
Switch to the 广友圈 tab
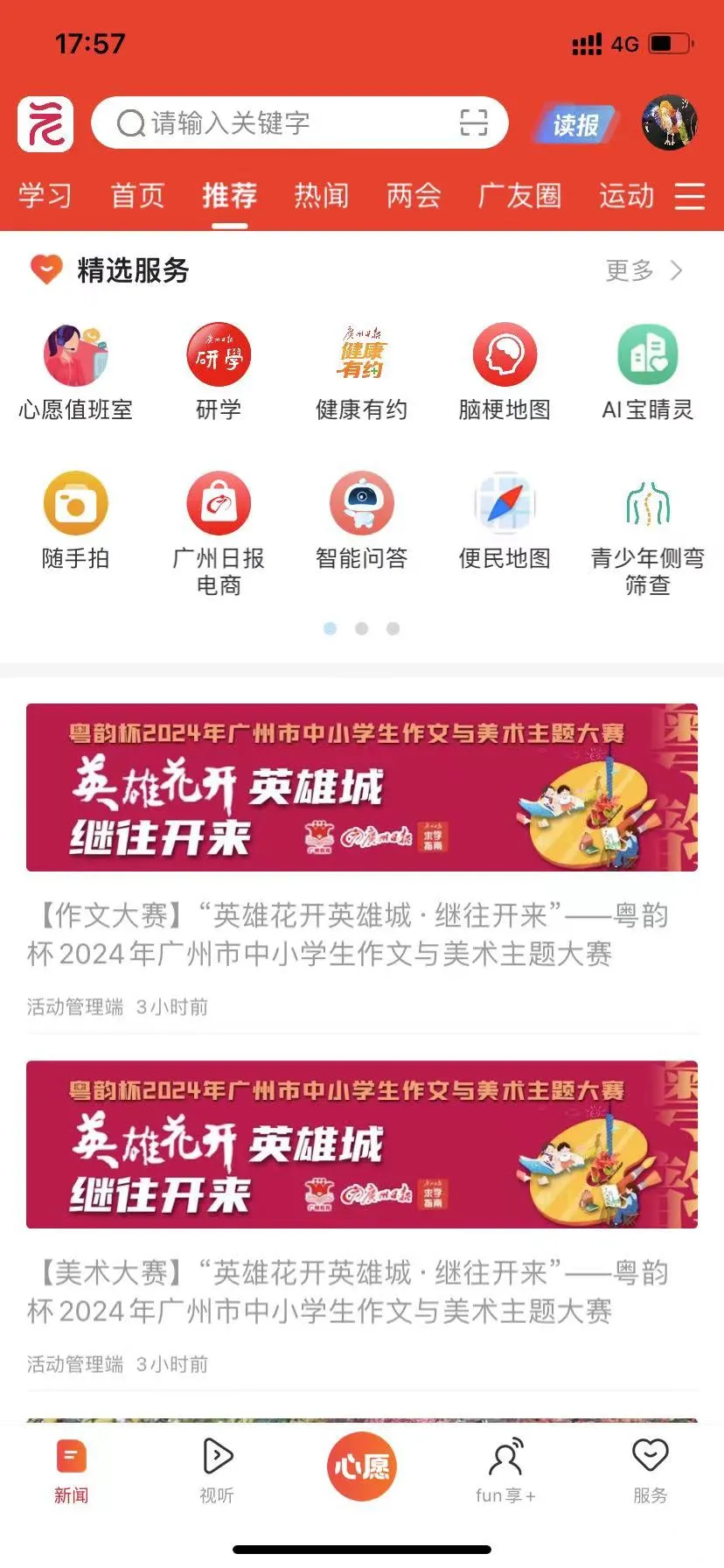click(x=519, y=195)
